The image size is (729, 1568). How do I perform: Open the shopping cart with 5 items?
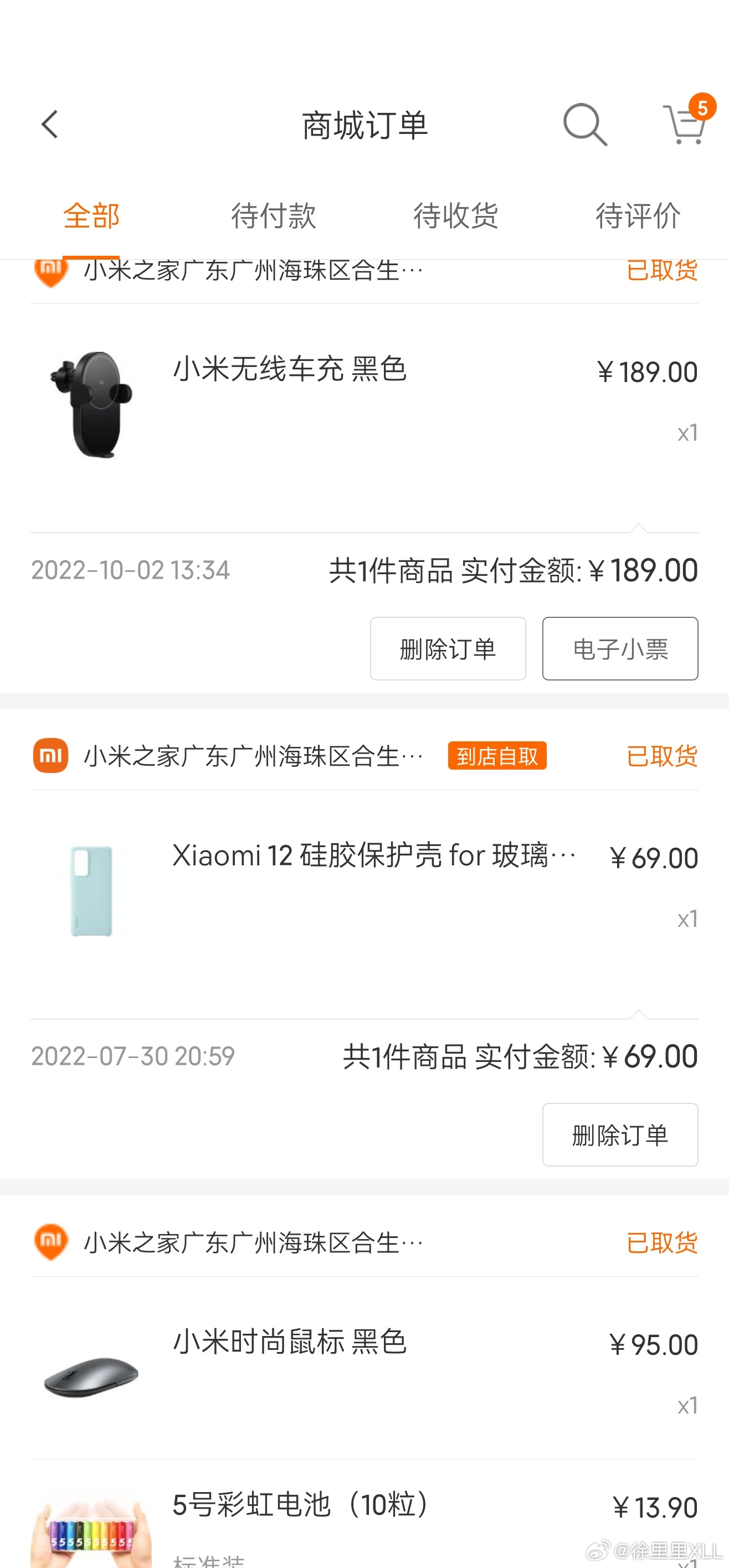click(x=686, y=122)
